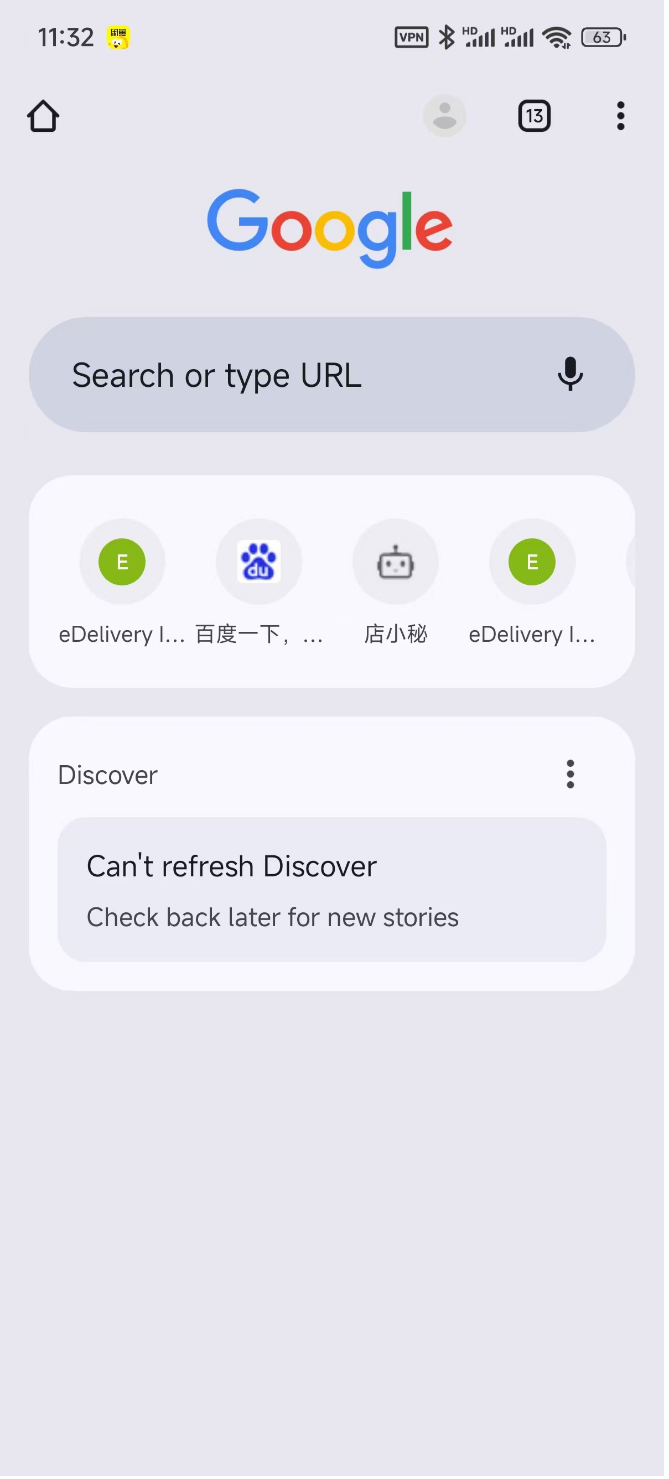669x1479 pixels.
Task: Open the Discover options menu
Action: tap(570, 774)
